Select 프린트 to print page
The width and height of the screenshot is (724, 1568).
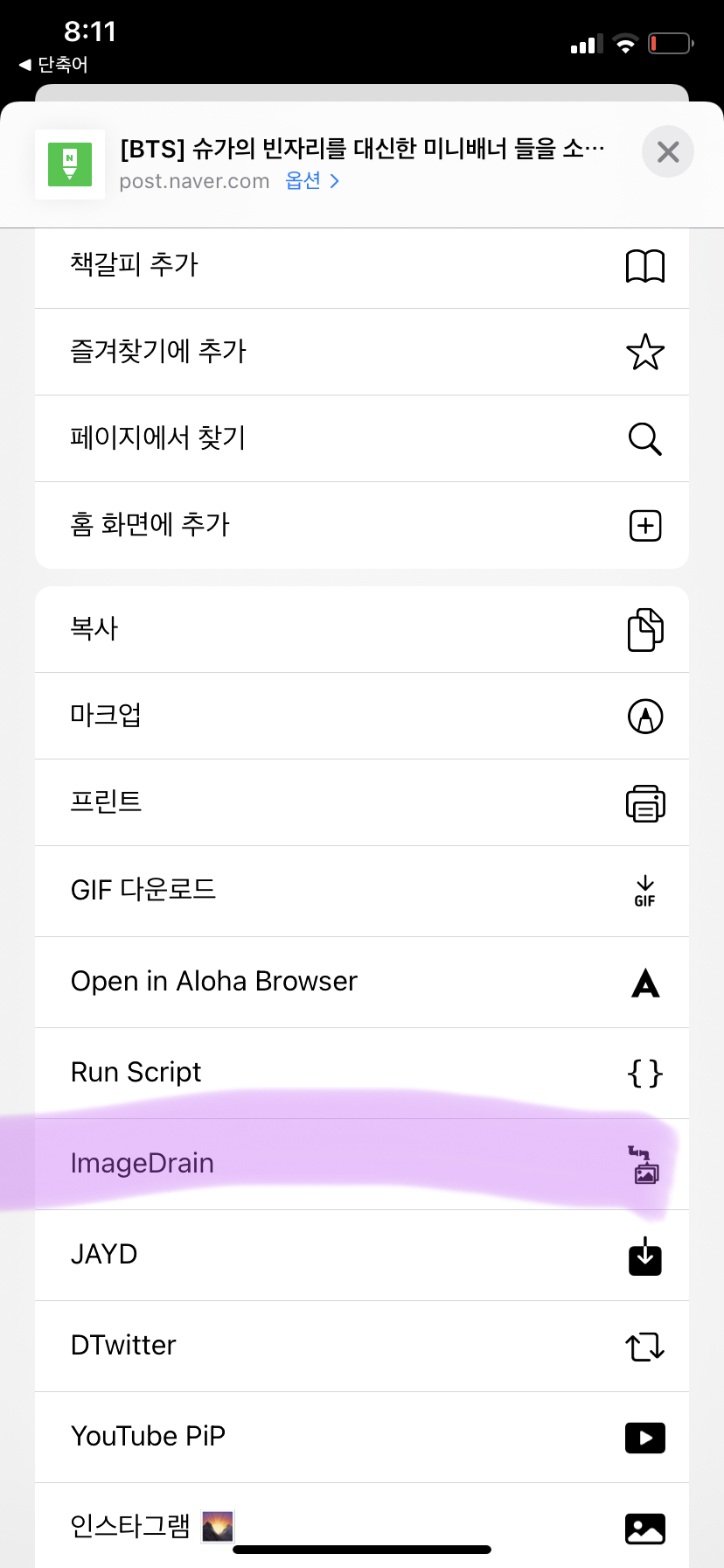[361, 802]
